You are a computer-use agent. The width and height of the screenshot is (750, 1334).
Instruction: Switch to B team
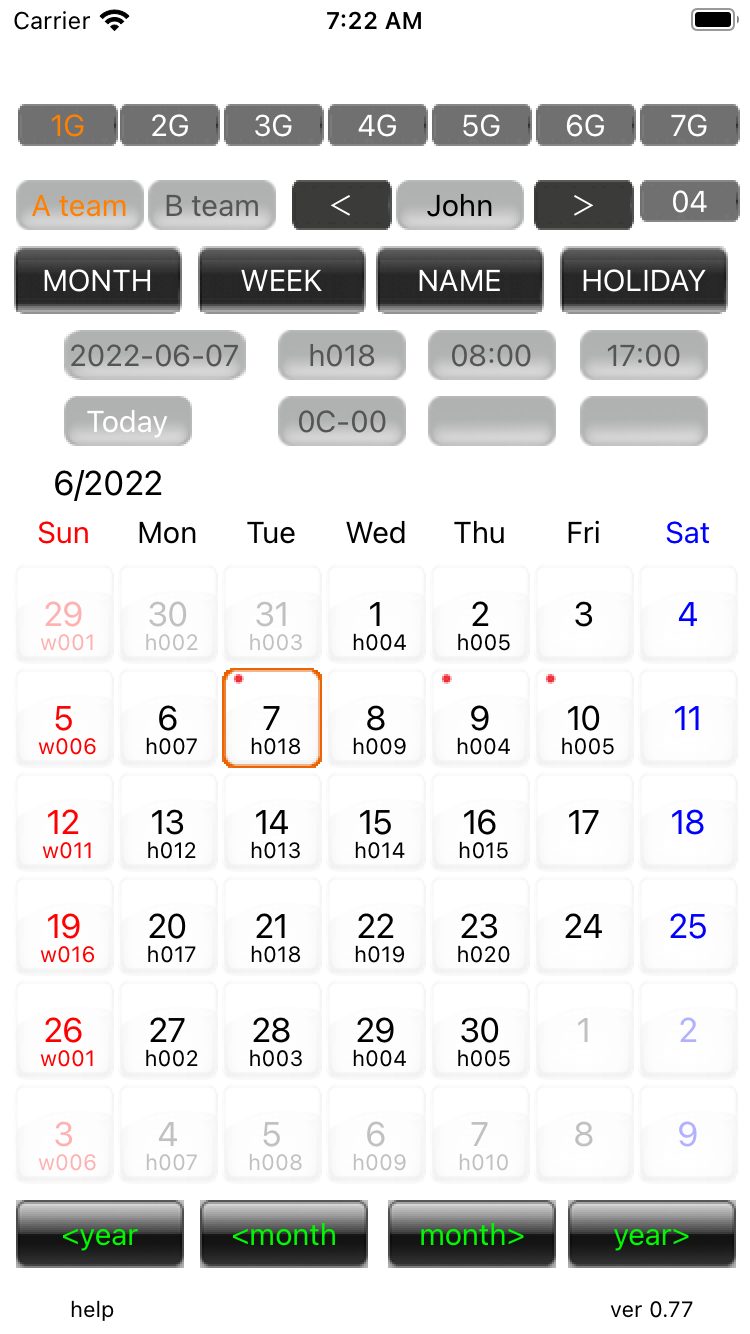[x=212, y=206]
